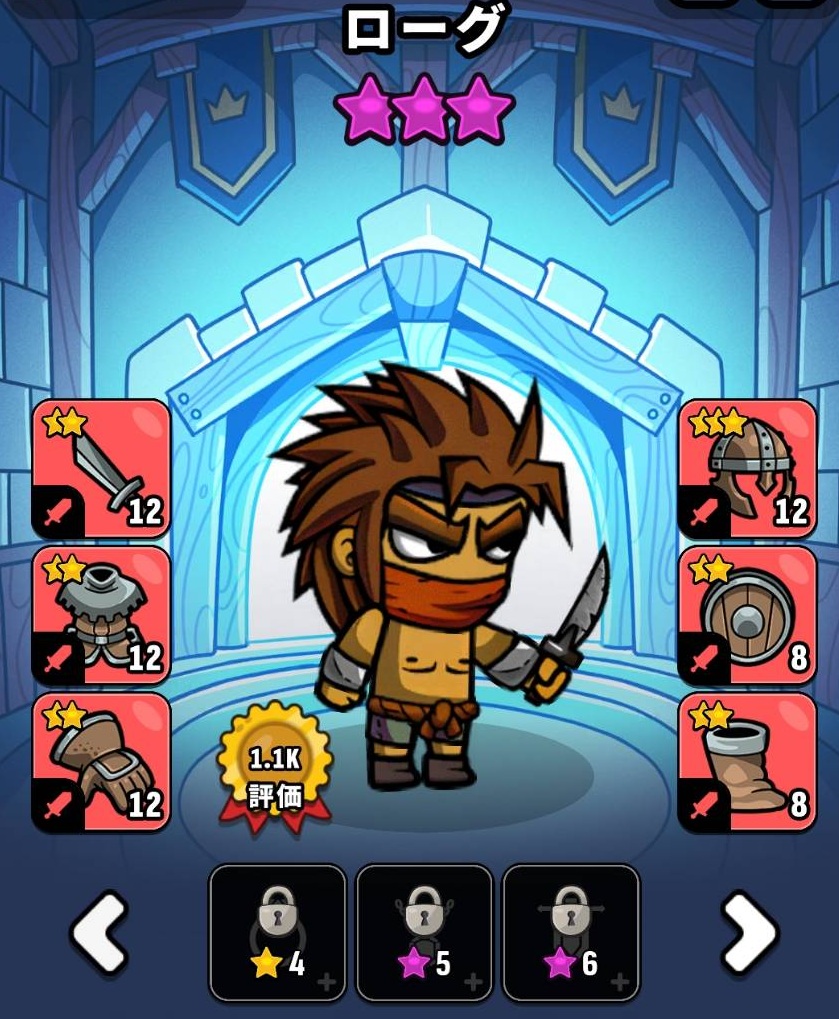Tap the locked slot requiring 6 purple stars
Image resolution: width=839 pixels, height=1019 pixels.
[x=571, y=932]
